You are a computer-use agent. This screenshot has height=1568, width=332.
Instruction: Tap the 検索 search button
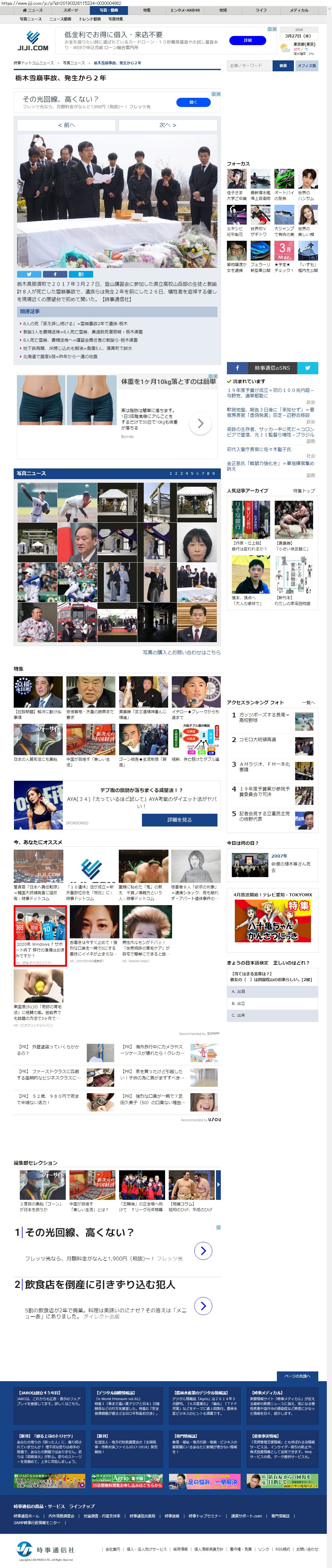pos(283,66)
